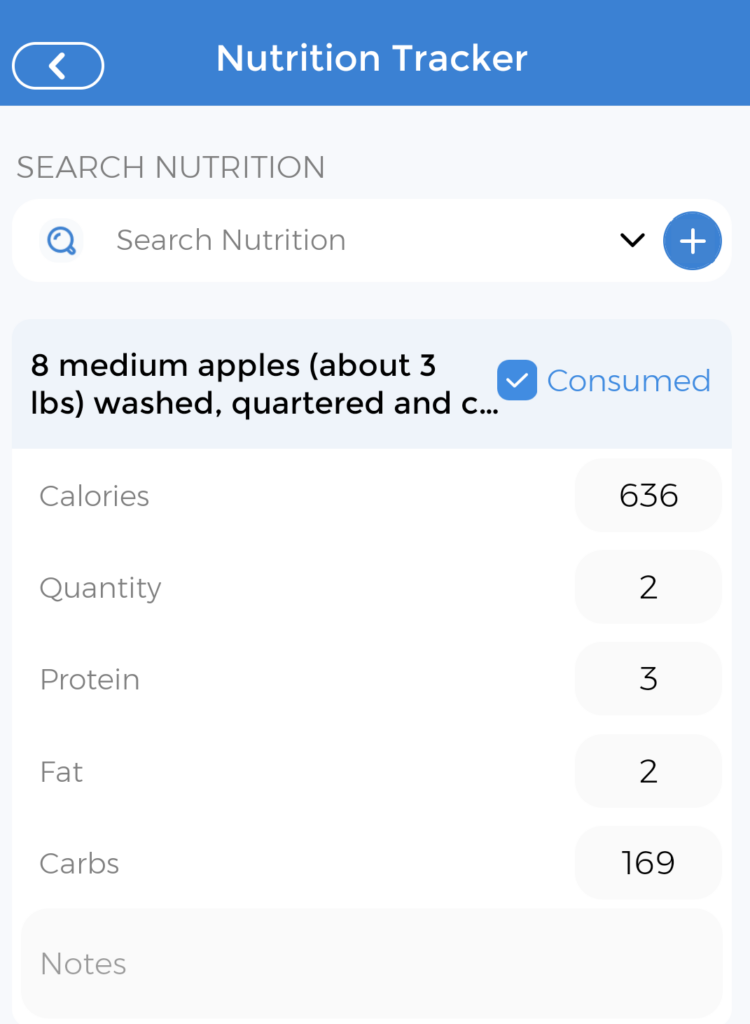
Task: Click the Nutrition Tracker header title
Action: click(371, 58)
